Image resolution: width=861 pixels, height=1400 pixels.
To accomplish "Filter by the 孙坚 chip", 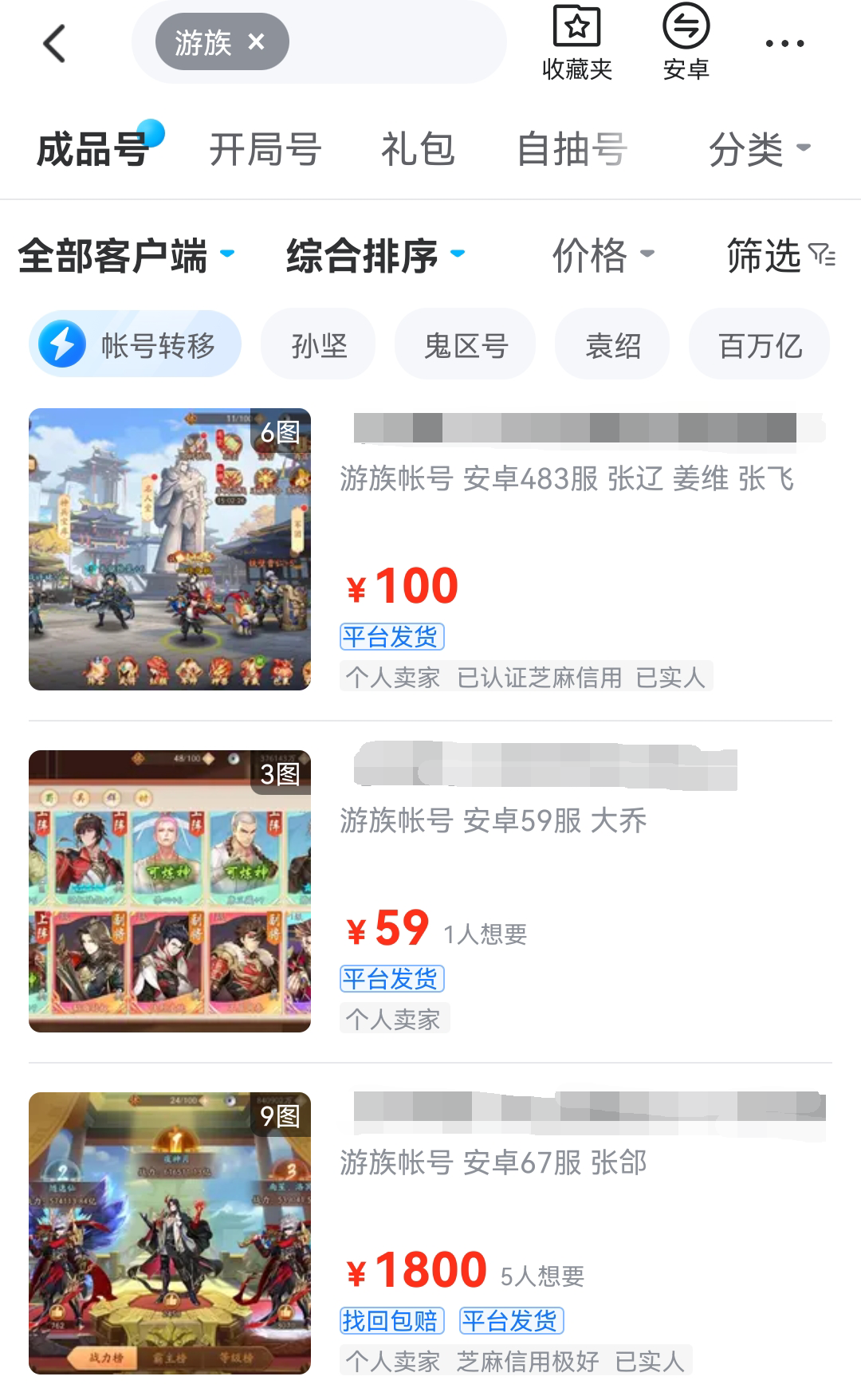I will [319, 345].
